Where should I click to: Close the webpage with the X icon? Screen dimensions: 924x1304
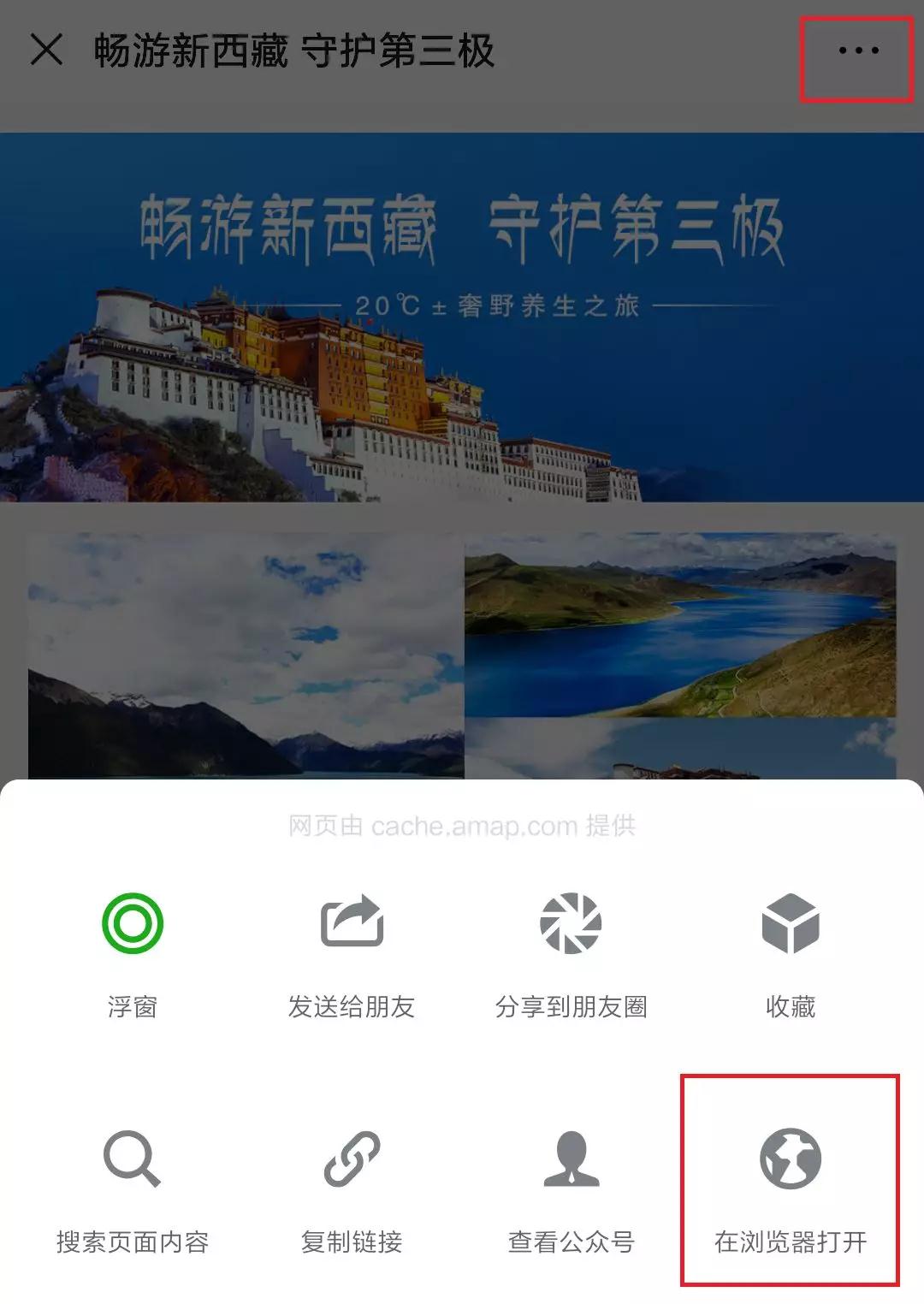[x=46, y=50]
